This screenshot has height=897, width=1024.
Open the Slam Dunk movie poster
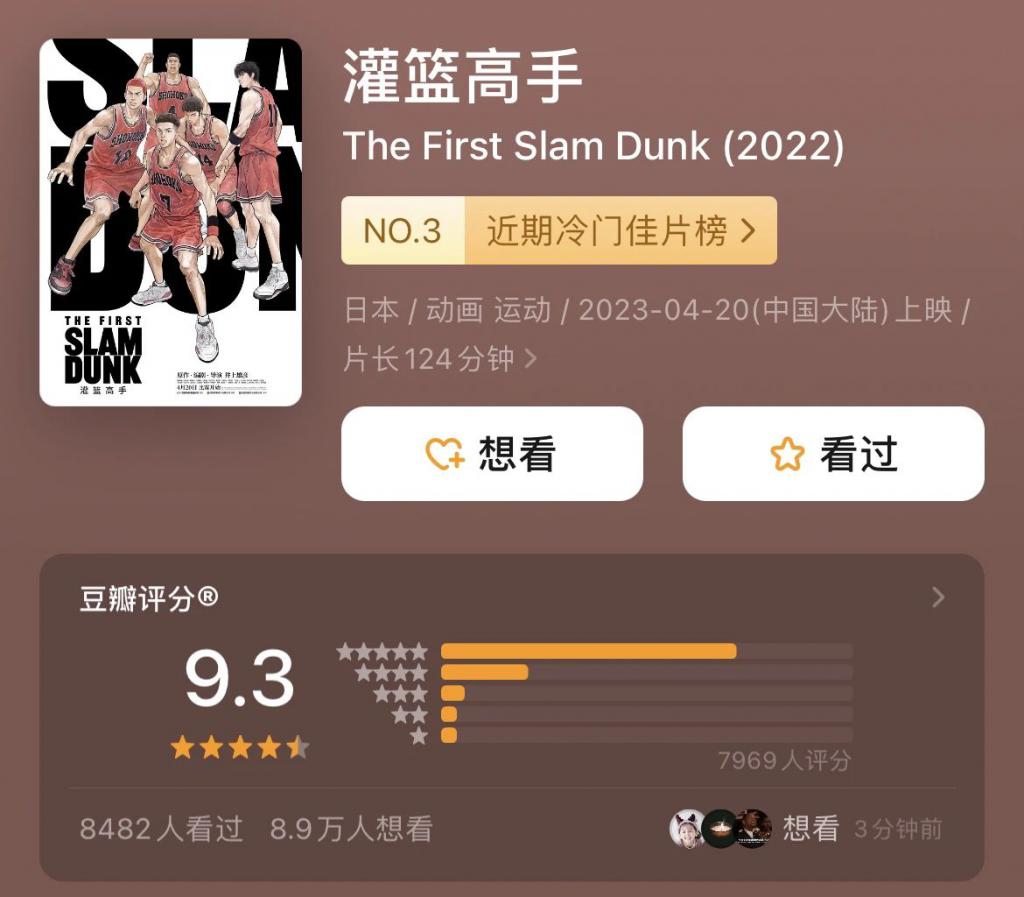pos(170,222)
